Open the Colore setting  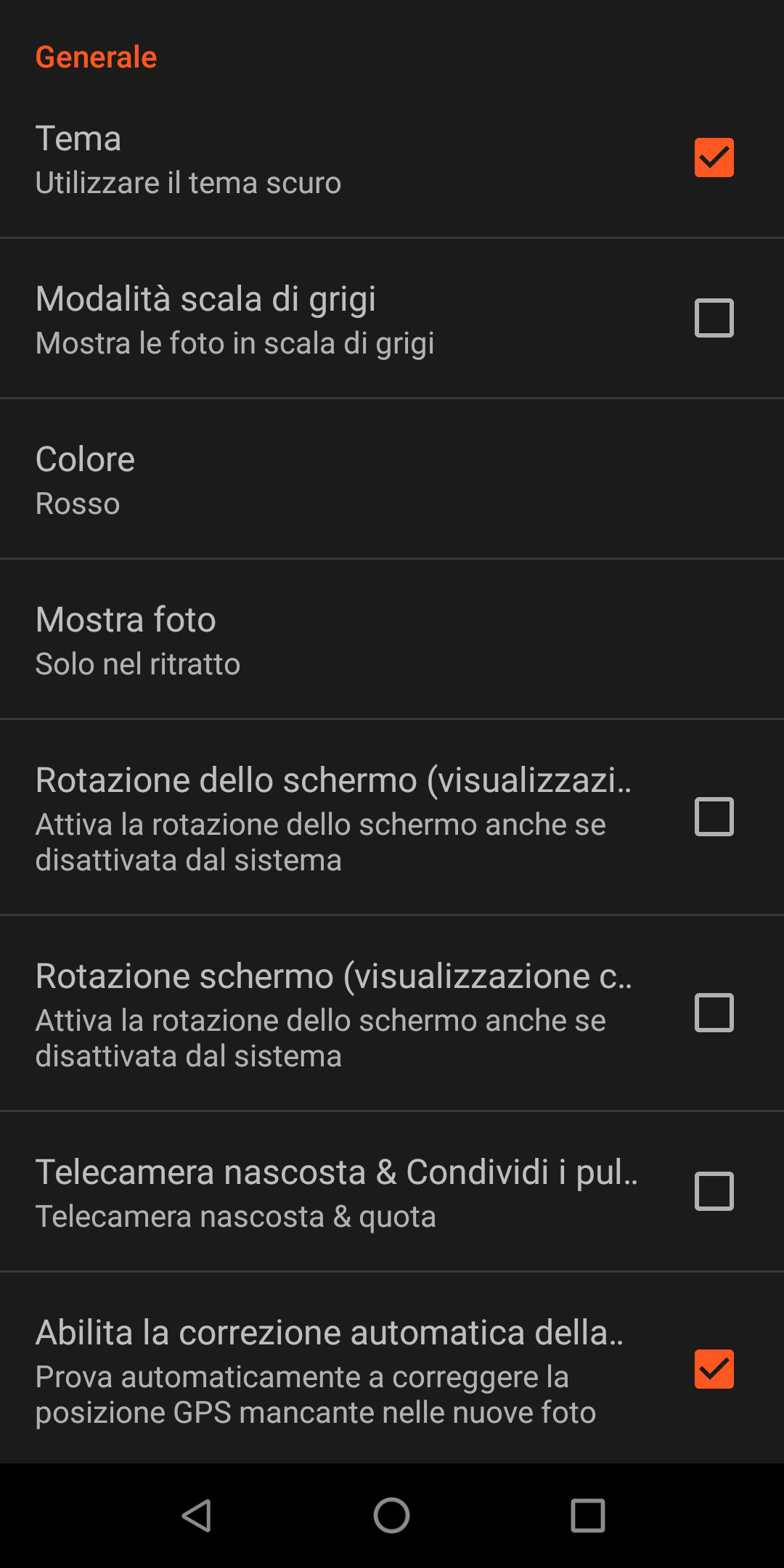click(x=392, y=479)
